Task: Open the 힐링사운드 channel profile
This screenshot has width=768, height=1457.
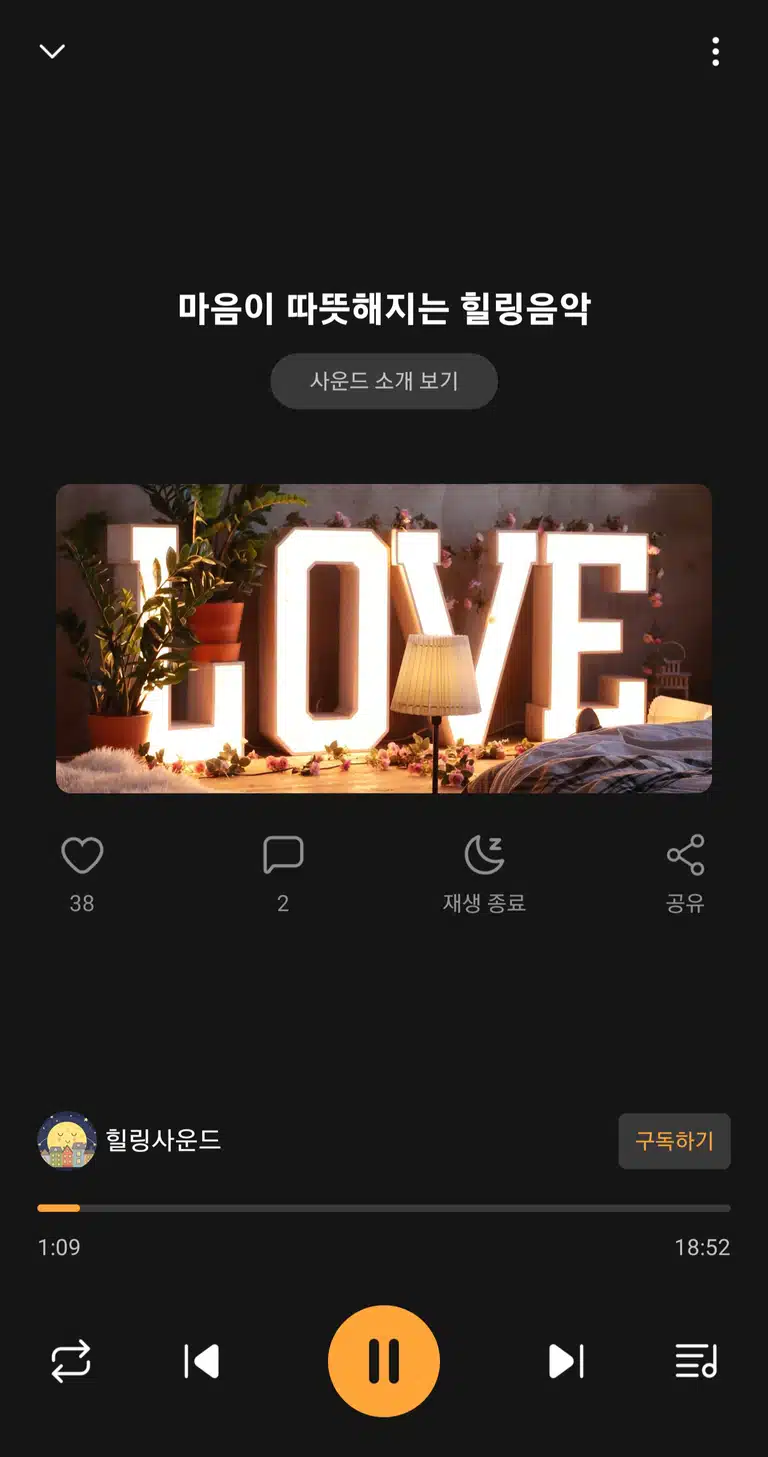Action: tap(129, 1140)
